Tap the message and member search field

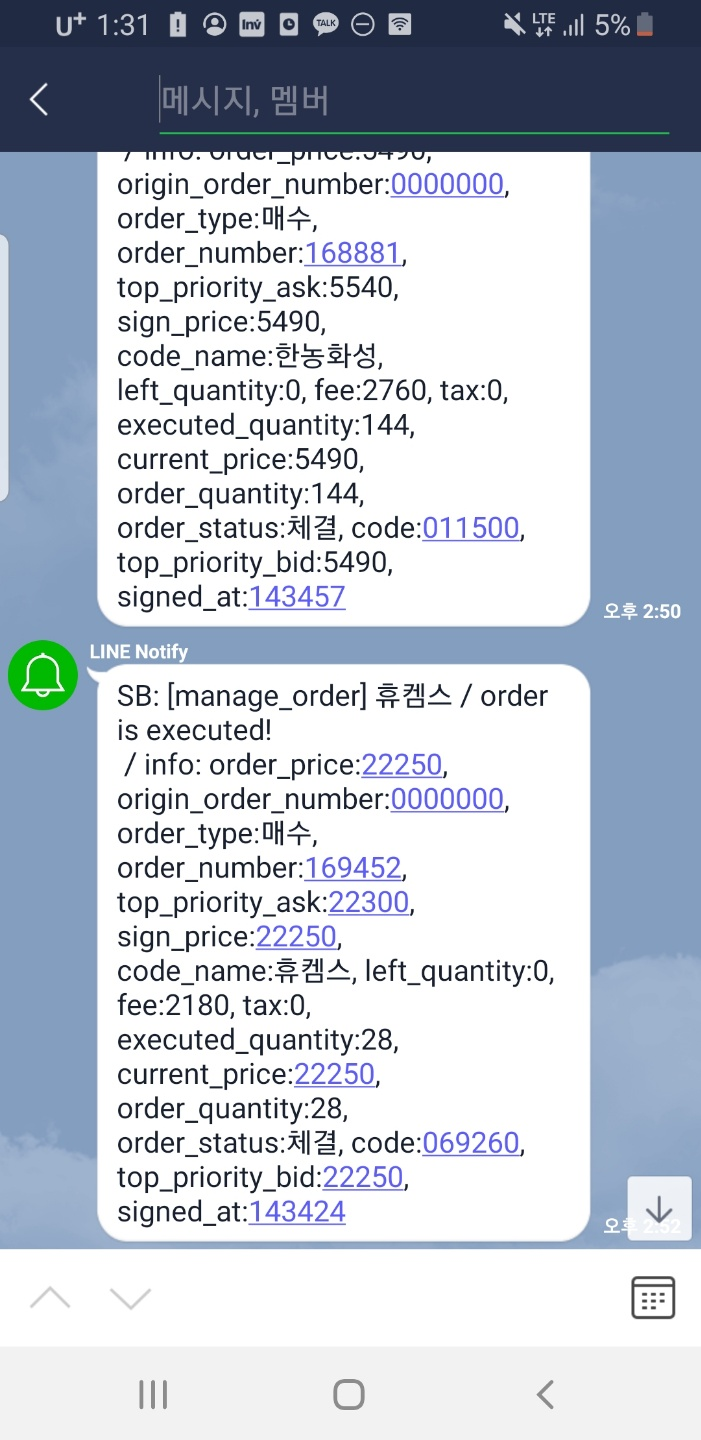(413, 101)
